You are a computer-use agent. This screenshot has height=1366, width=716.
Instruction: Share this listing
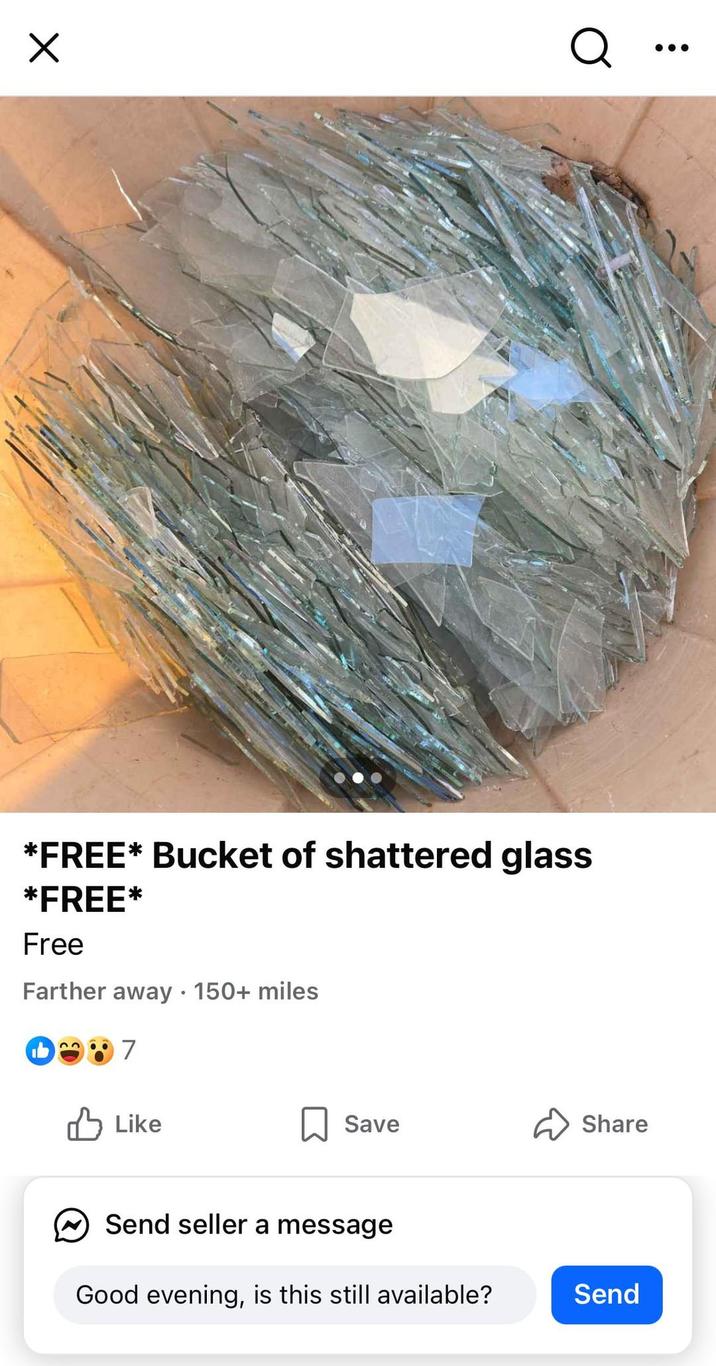pos(590,1124)
